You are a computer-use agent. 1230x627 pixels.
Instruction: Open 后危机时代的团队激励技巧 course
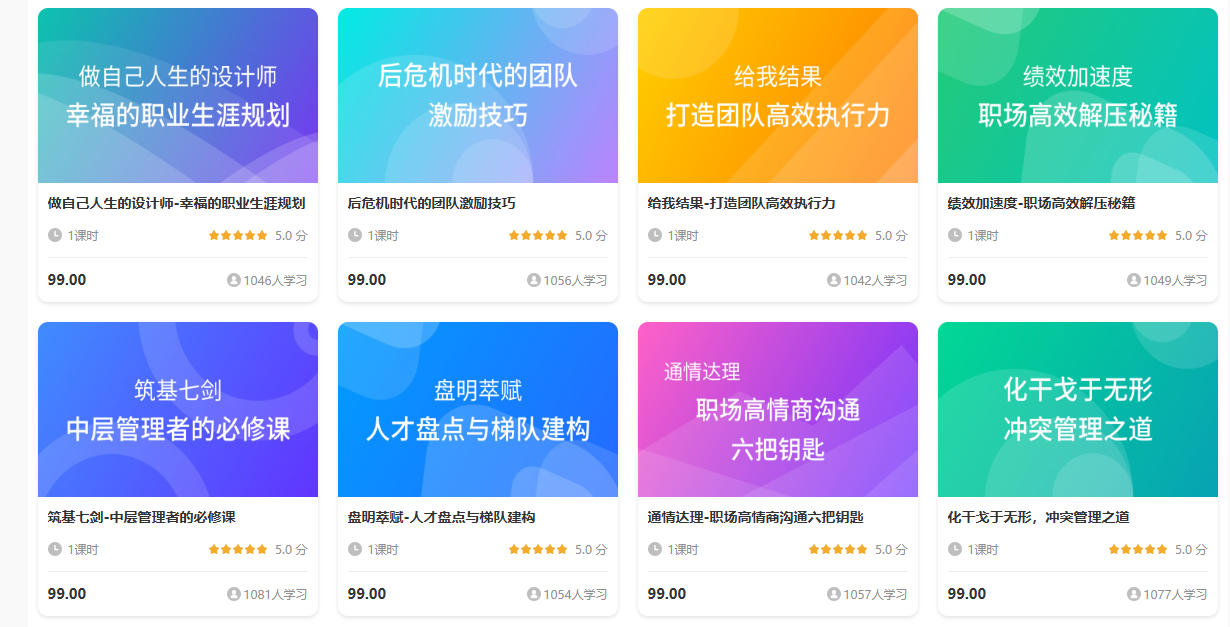(x=477, y=97)
